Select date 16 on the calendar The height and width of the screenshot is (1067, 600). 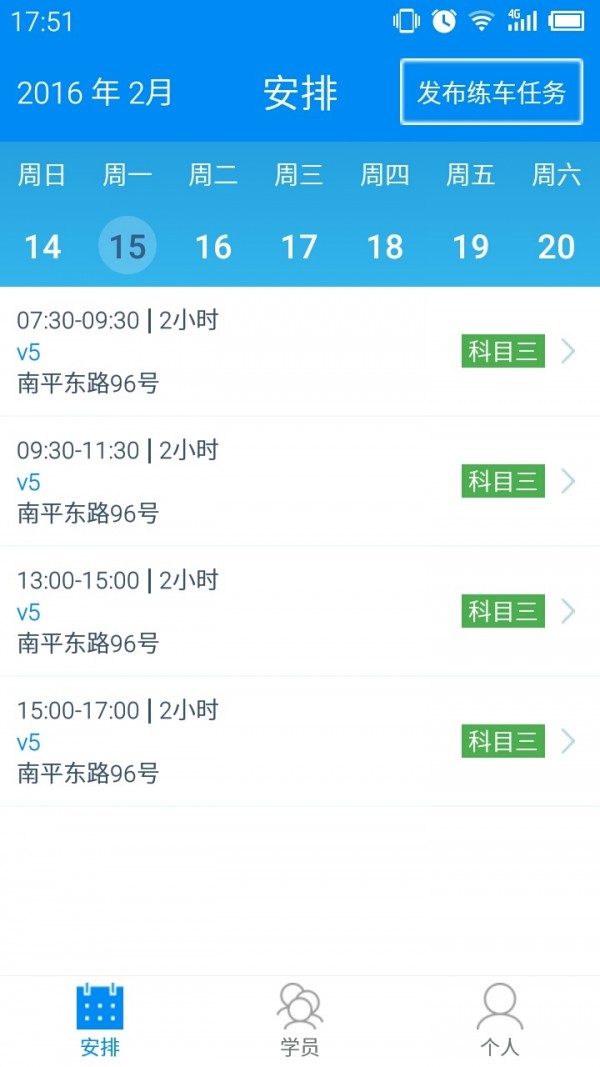213,246
